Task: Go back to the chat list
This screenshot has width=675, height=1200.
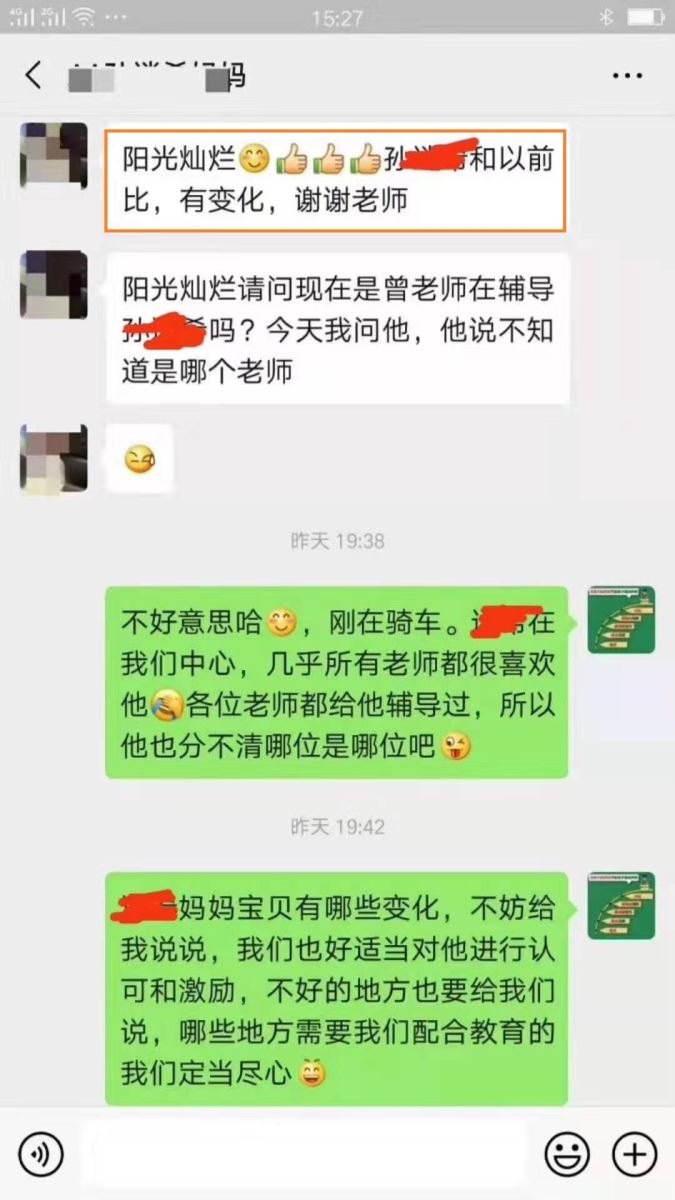Action: tap(34, 75)
